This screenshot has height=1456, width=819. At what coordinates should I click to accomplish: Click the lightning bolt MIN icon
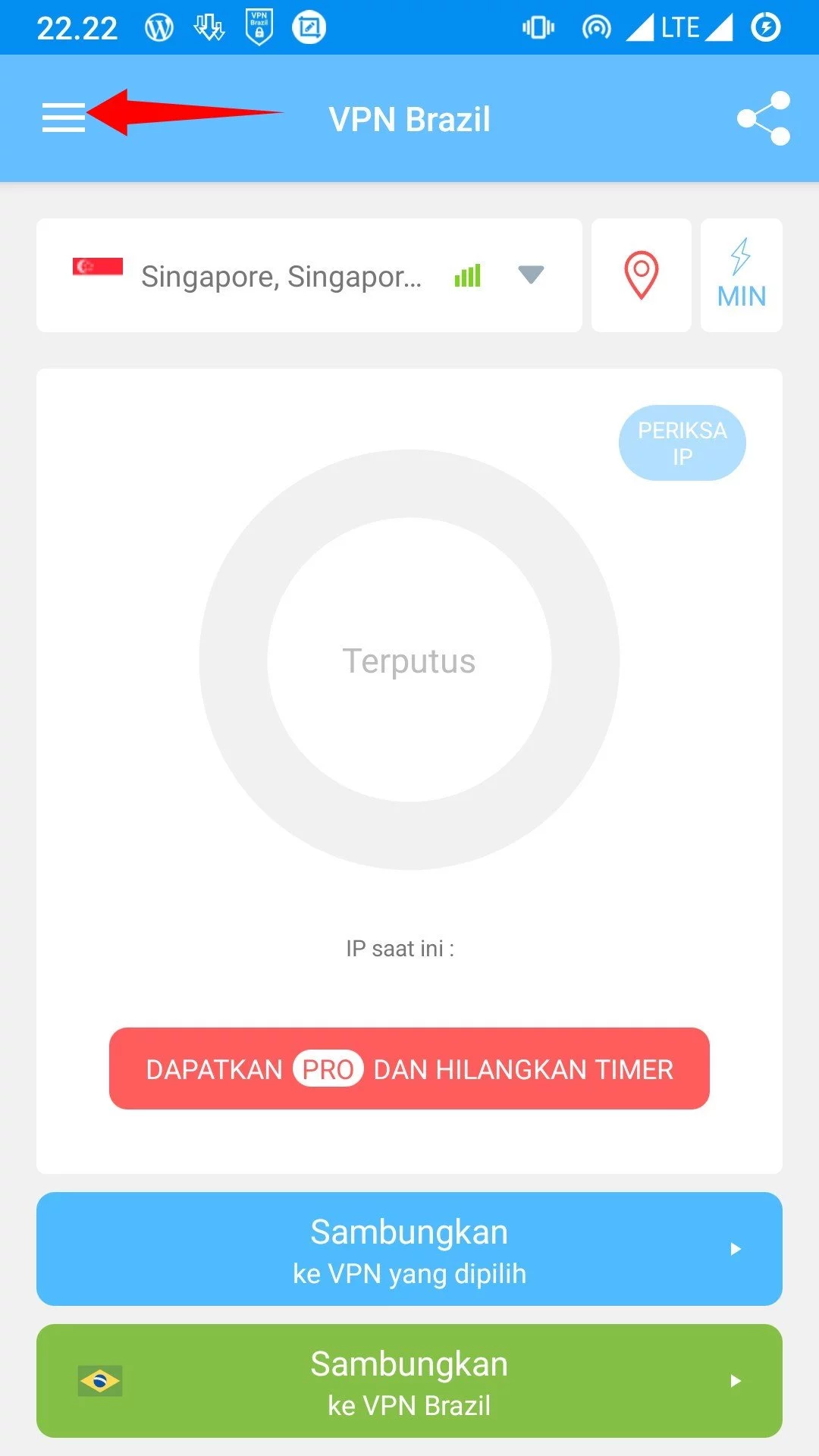[741, 275]
